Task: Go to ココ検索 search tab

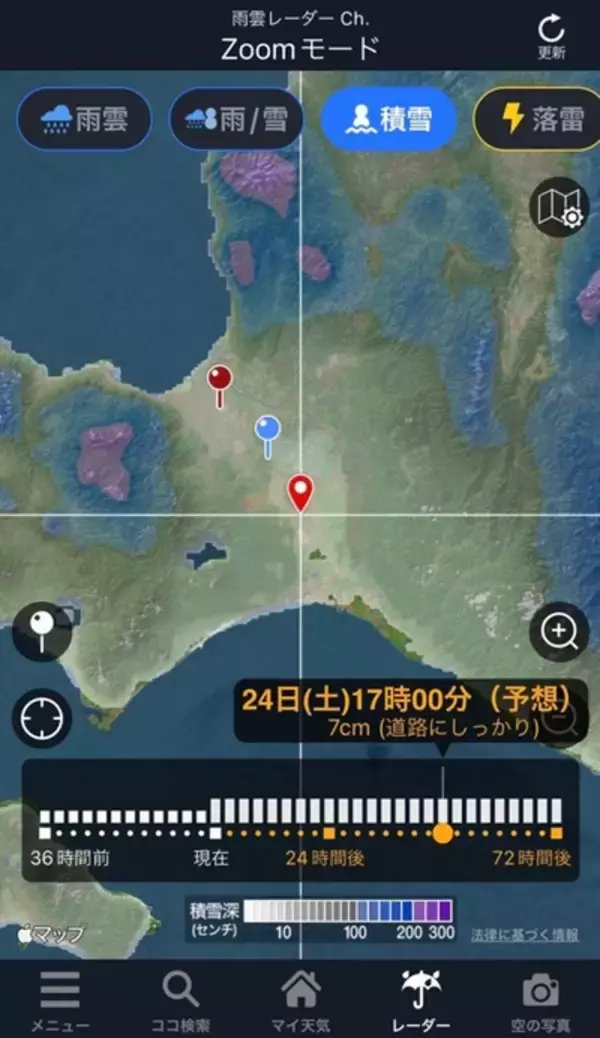Action: click(181, 999)
